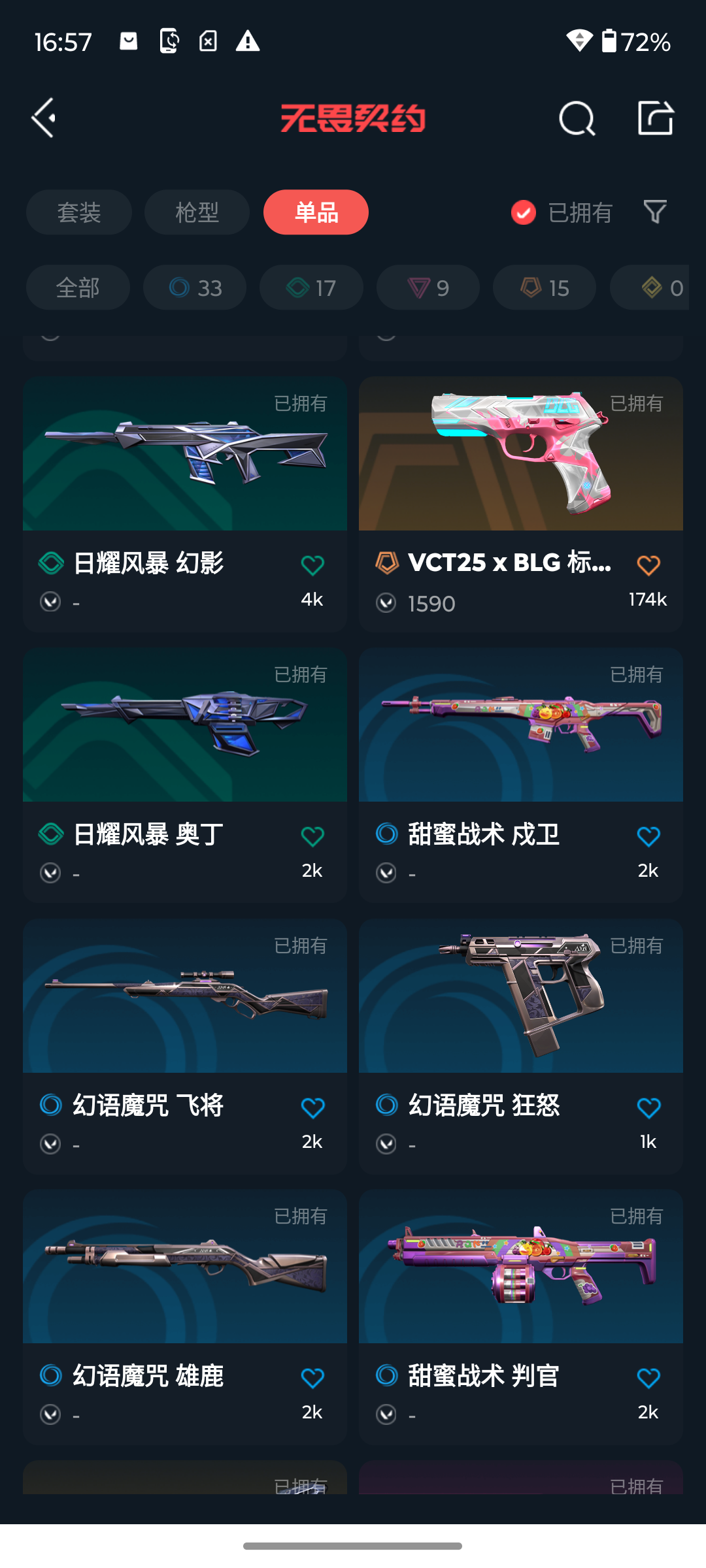Viewport: 706px width, 1568px height.
Task: Toggle the 已拥有 owned checkbox
Action: click(x=524, y=212)
